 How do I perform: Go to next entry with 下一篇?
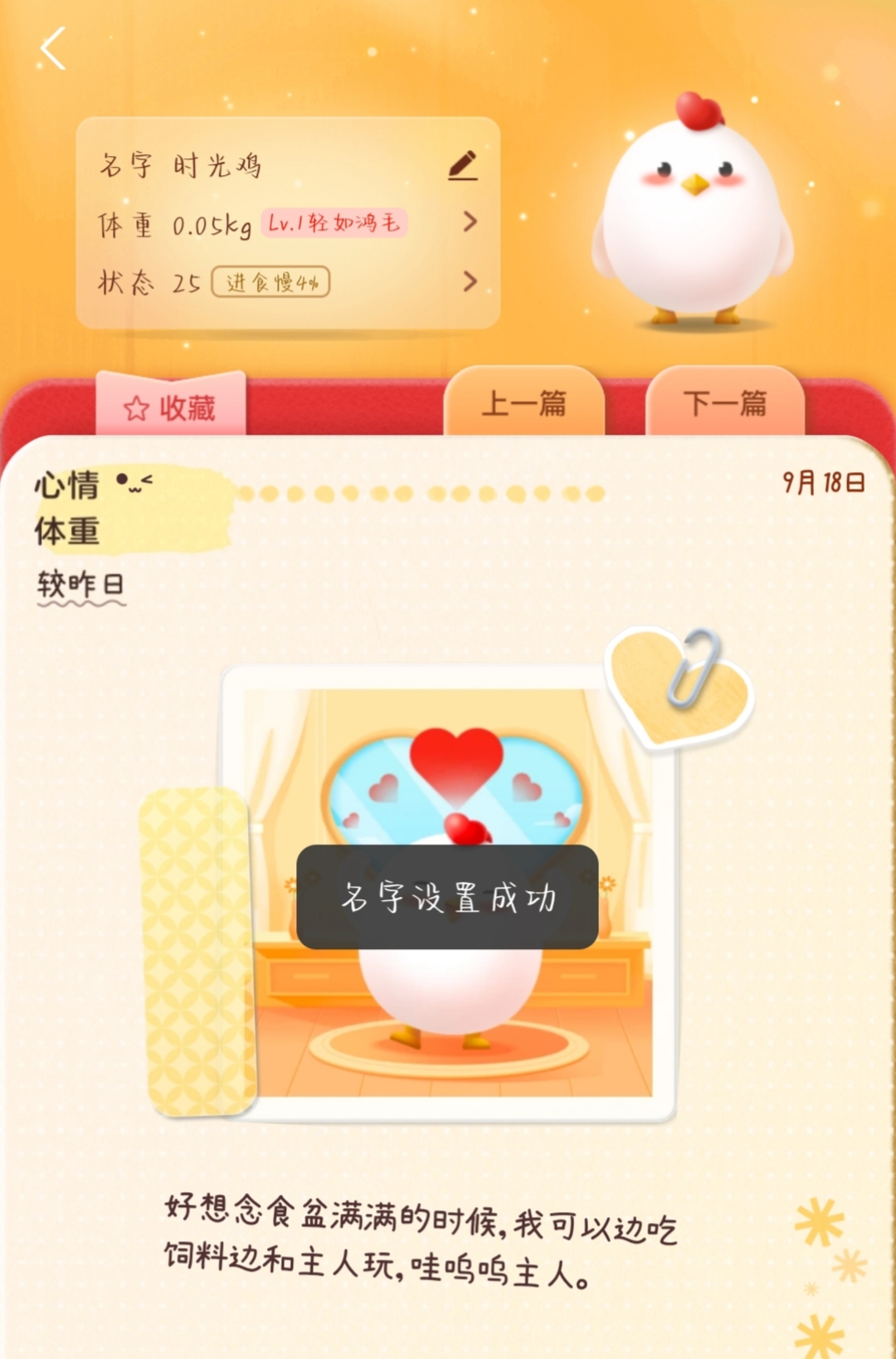(x=724, y=403)
